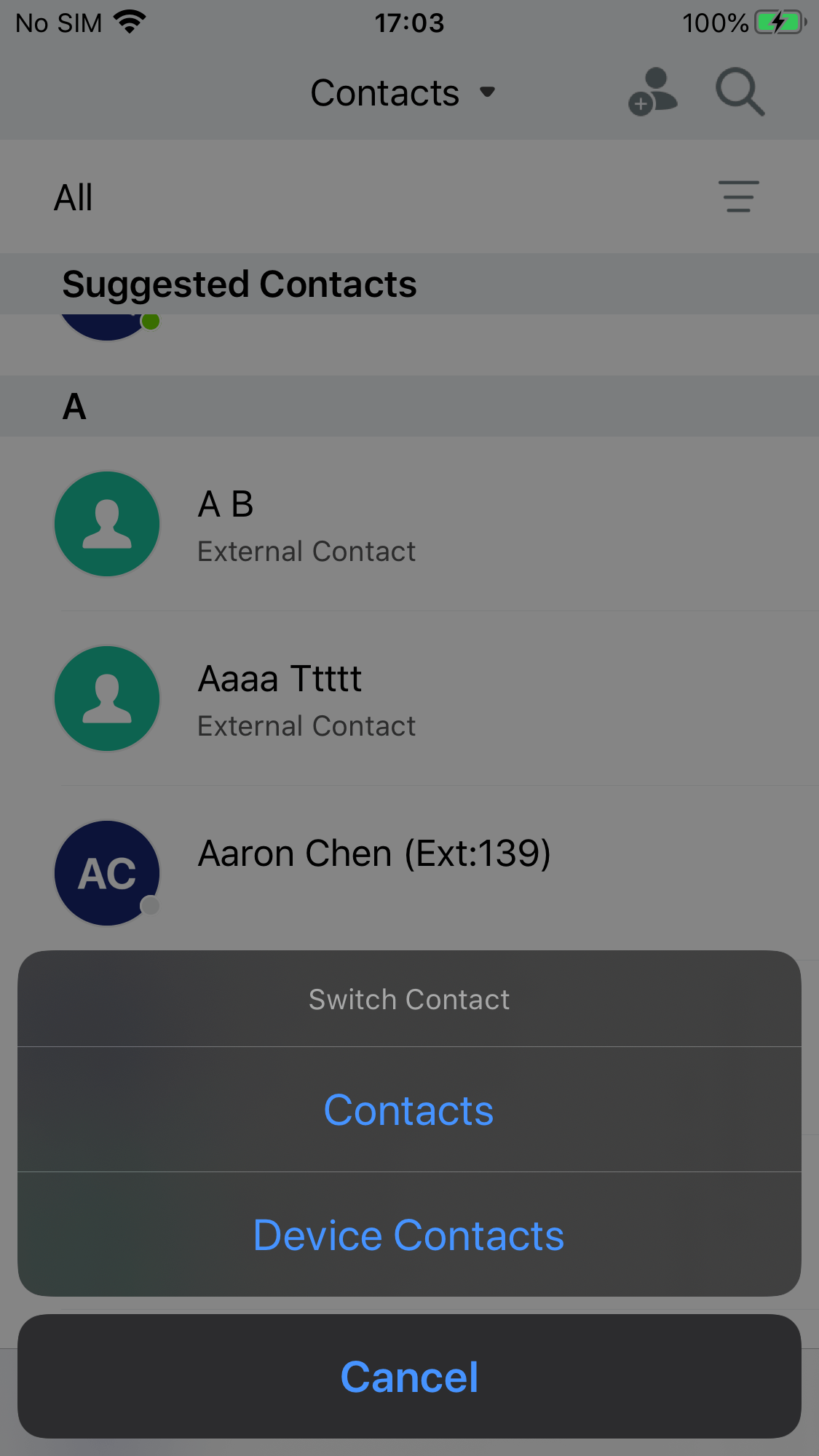
Task: Choose Device Contacts from the sheet
Action: pyautogui.click(x=408, y=1234)
